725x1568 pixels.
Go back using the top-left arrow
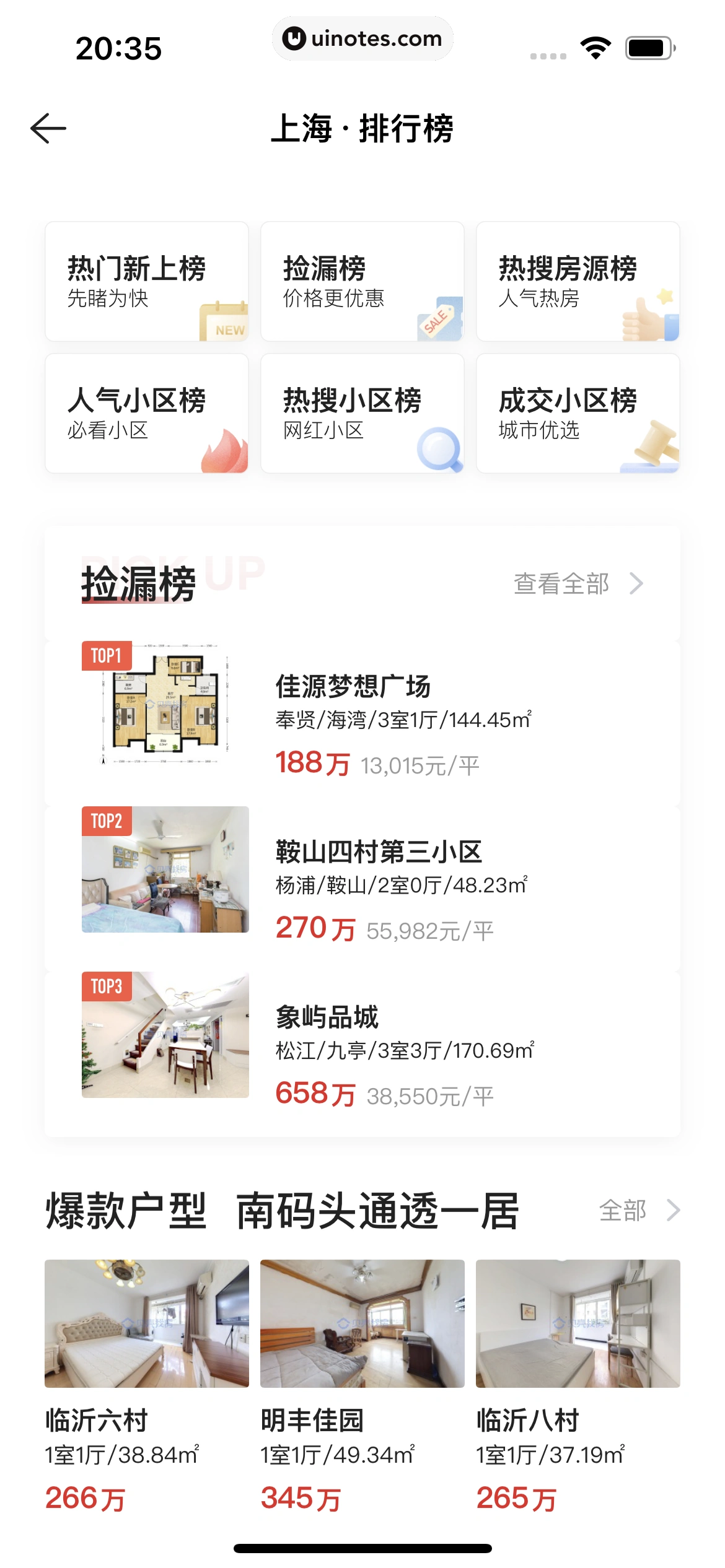pyautogui.click(x=48, y=129)
